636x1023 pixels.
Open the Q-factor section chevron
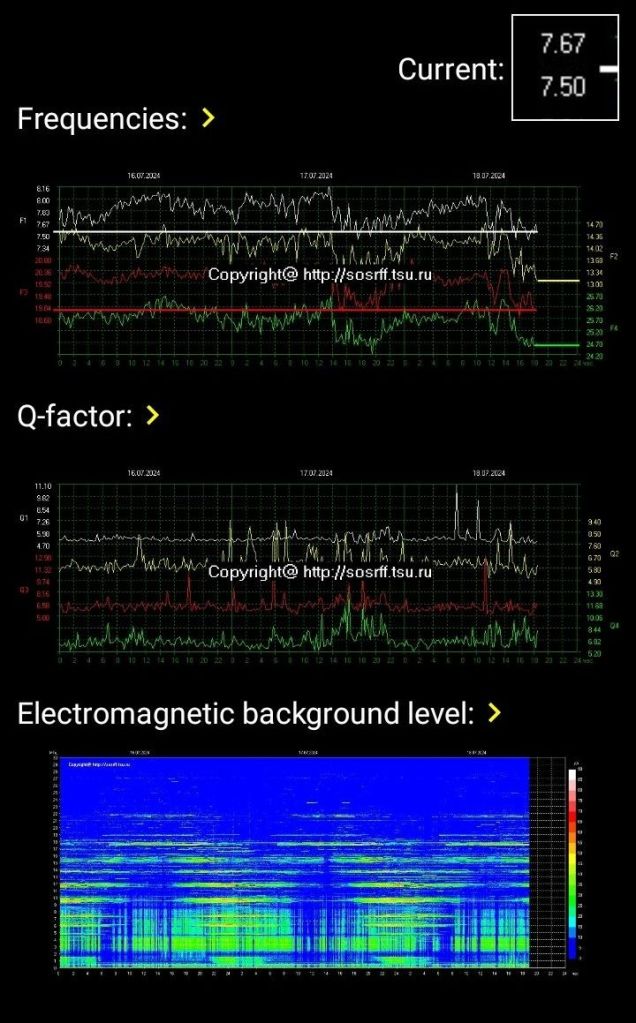tap(152, 415)
